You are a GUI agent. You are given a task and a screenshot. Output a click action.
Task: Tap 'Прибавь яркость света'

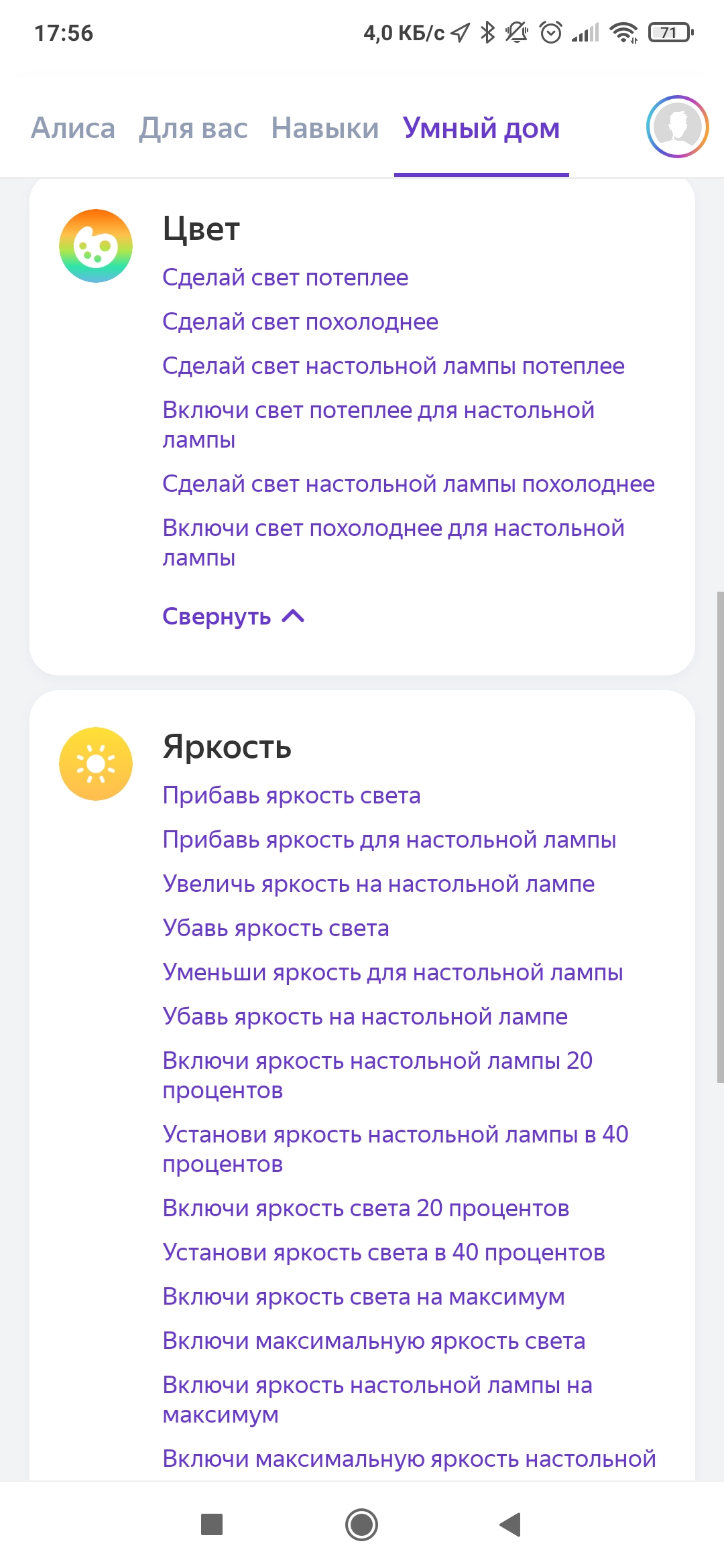click(x=291, y=795)
